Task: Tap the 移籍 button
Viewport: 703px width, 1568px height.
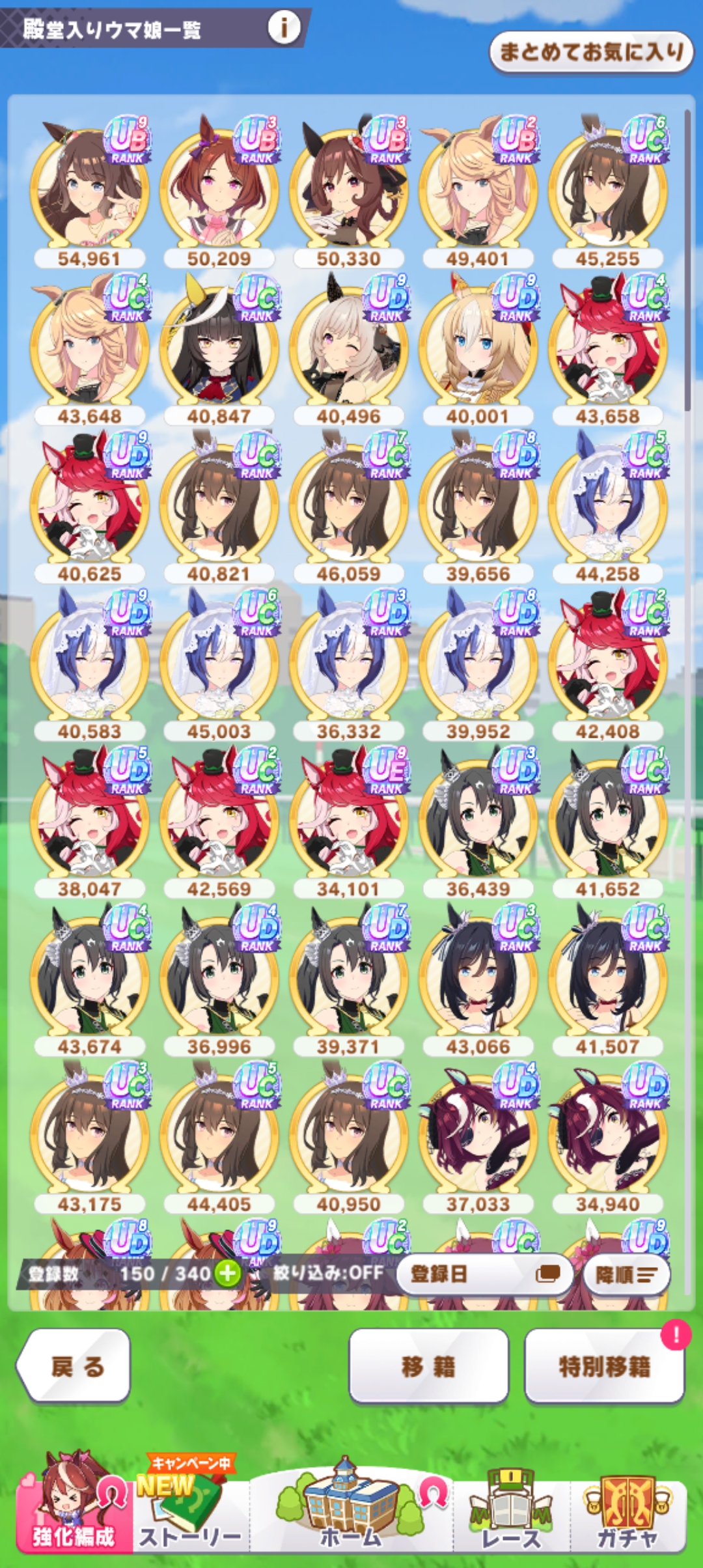Action: point(428,1366)
